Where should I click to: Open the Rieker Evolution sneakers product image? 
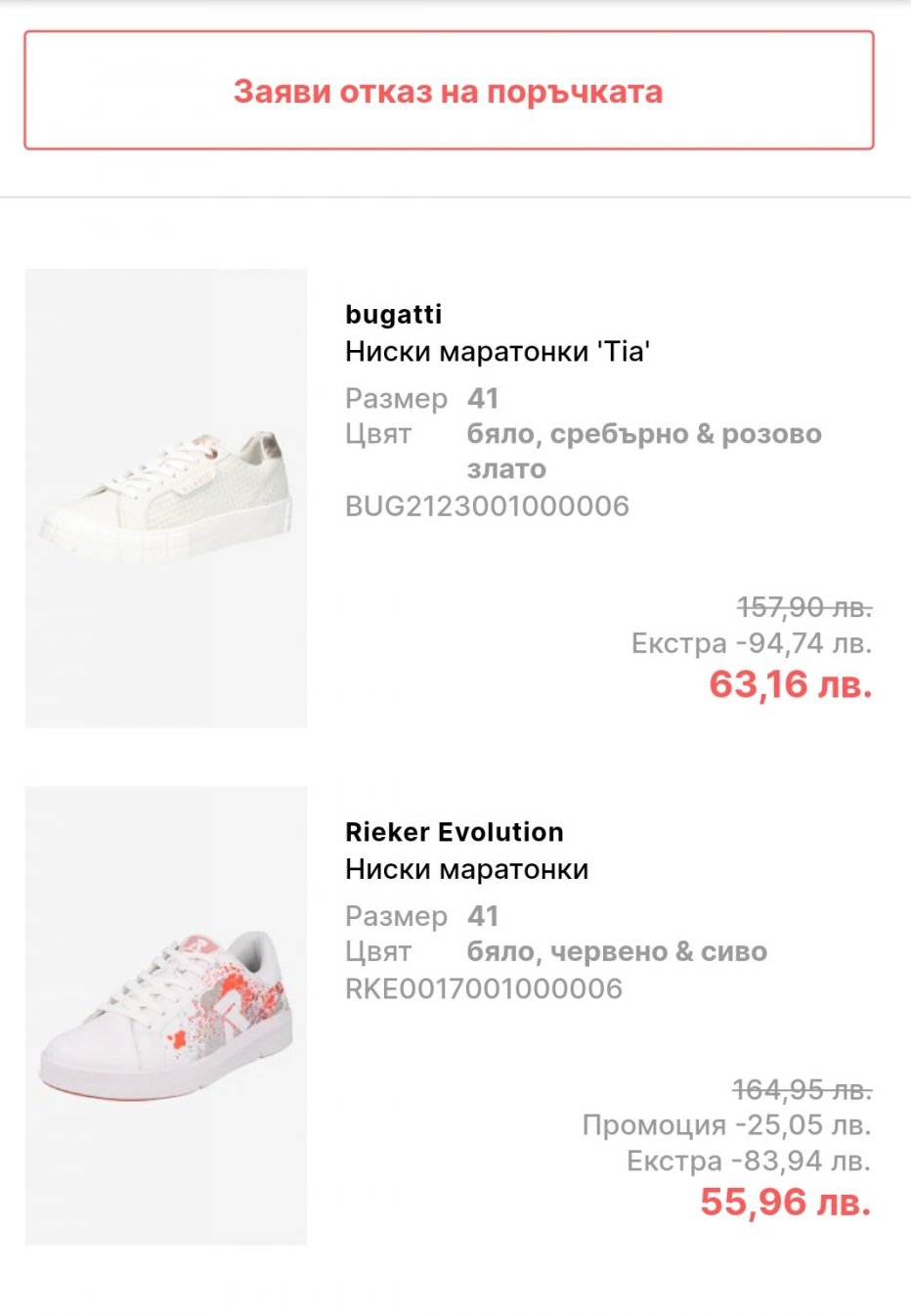pyautogui.click(x=166, y=1015)
